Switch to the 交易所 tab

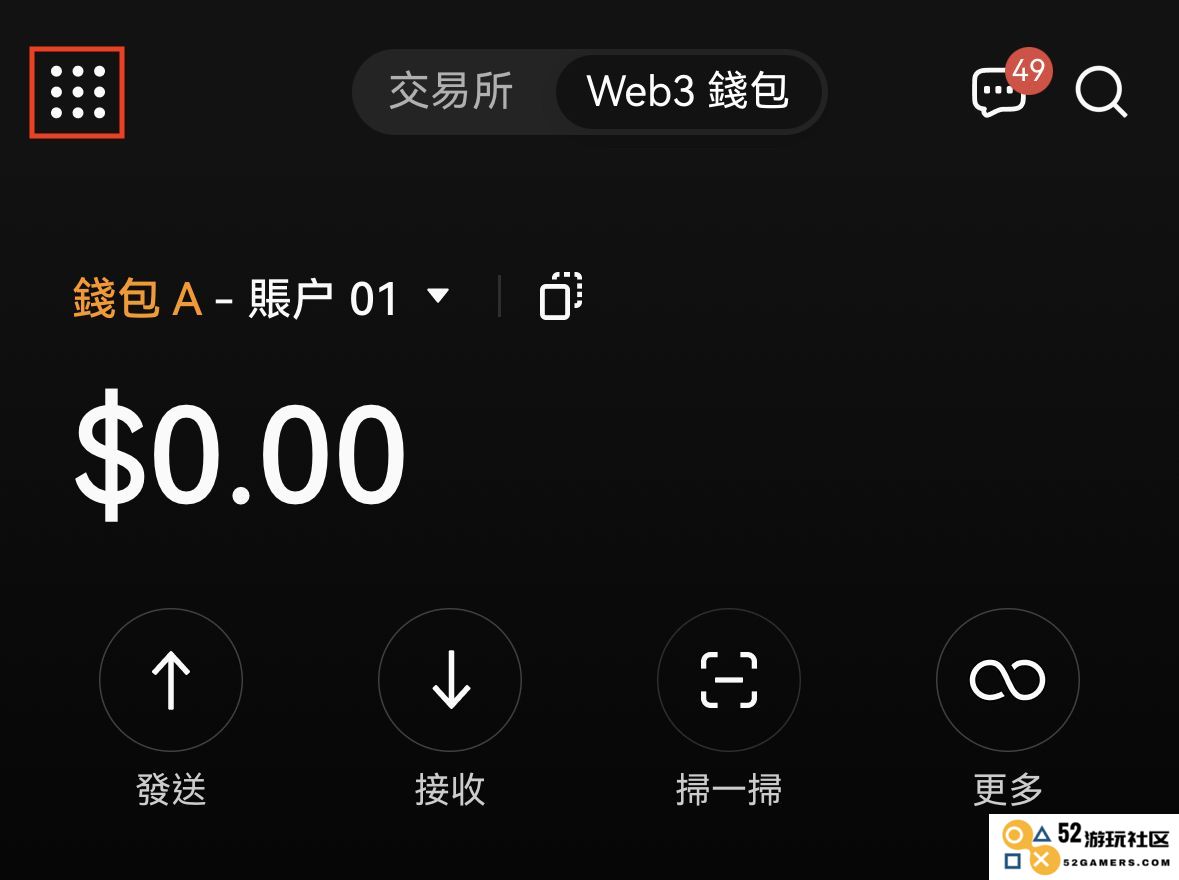[451, 92]
